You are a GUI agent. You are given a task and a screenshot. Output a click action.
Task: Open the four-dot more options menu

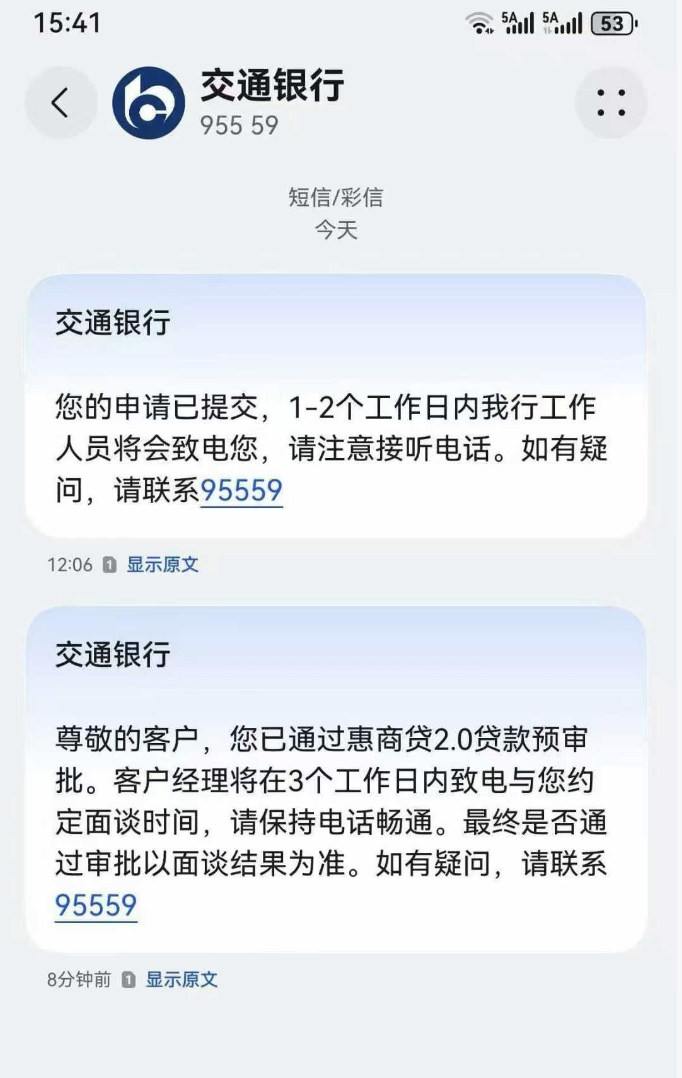tap(611, 103)
